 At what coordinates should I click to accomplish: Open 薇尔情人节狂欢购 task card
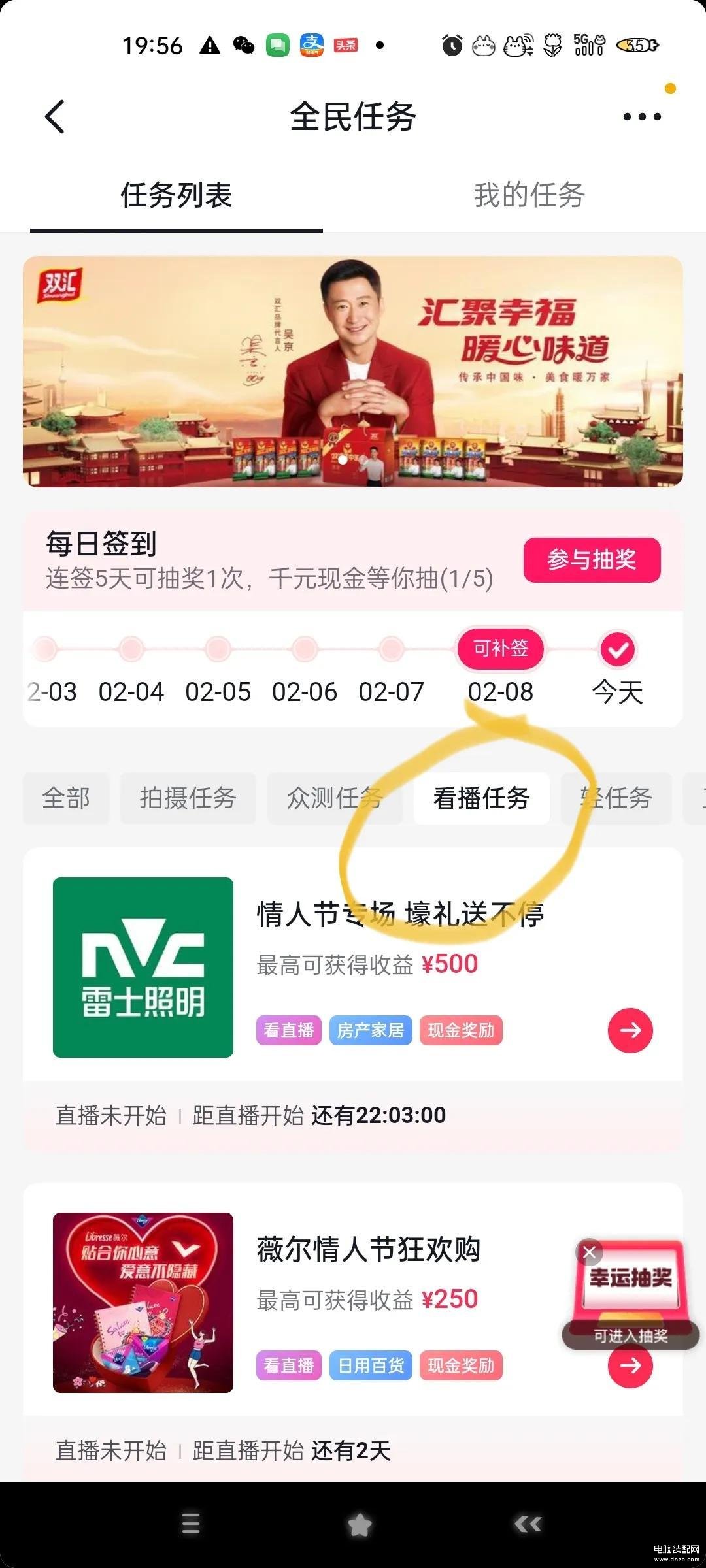[369, 1250]
